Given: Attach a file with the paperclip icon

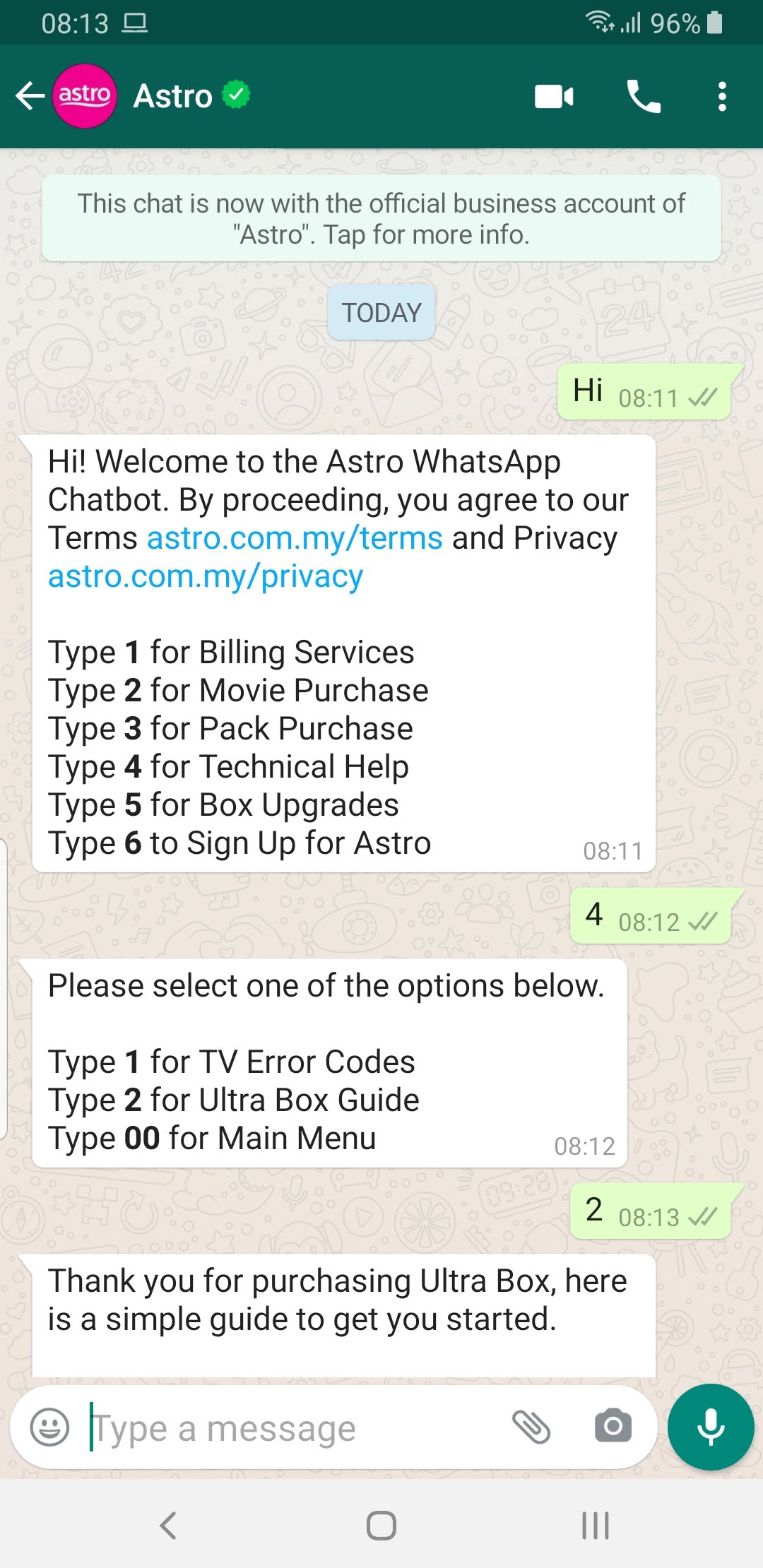Looking at the screenshot, I should tap(531, 1427).
